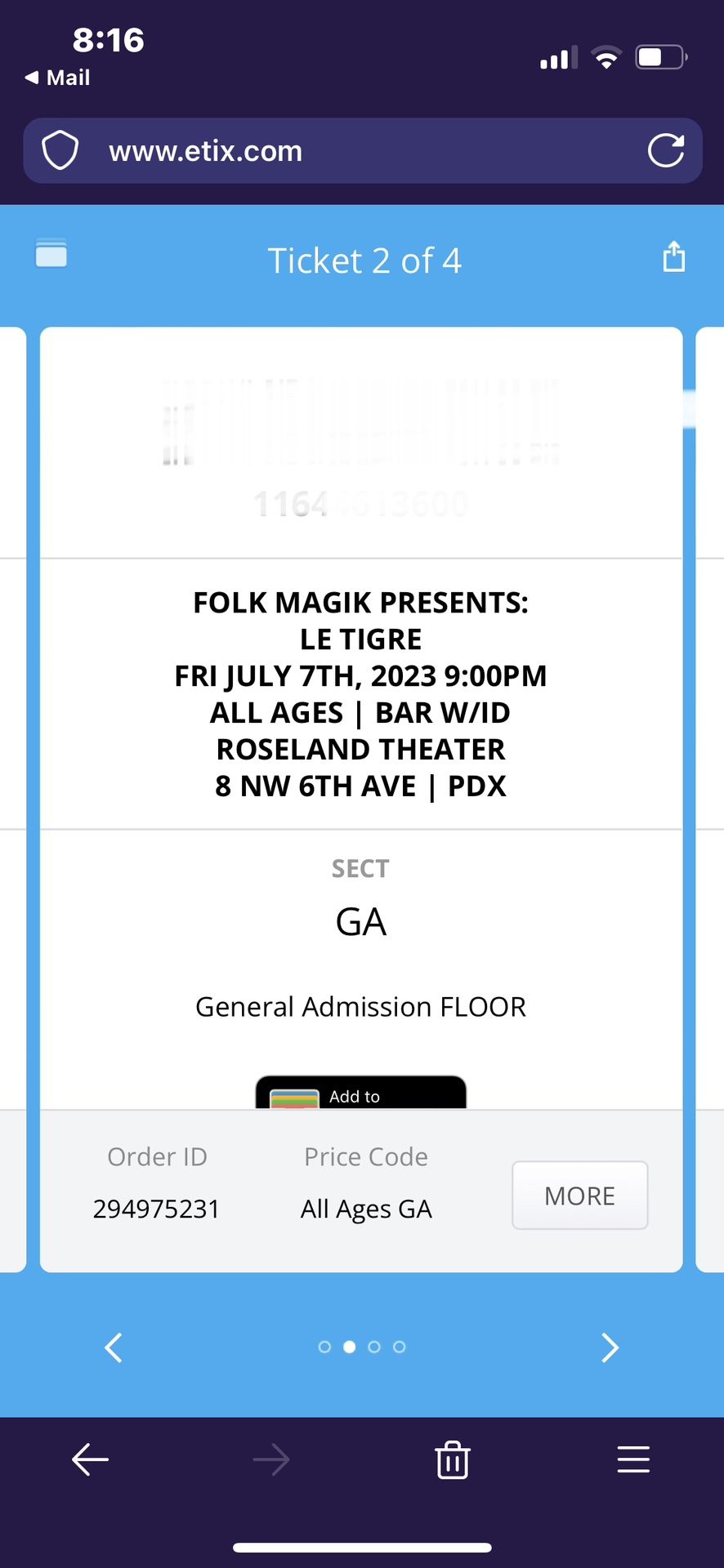
Task: Tap the MORE button
Action: tap(579, 1196)
